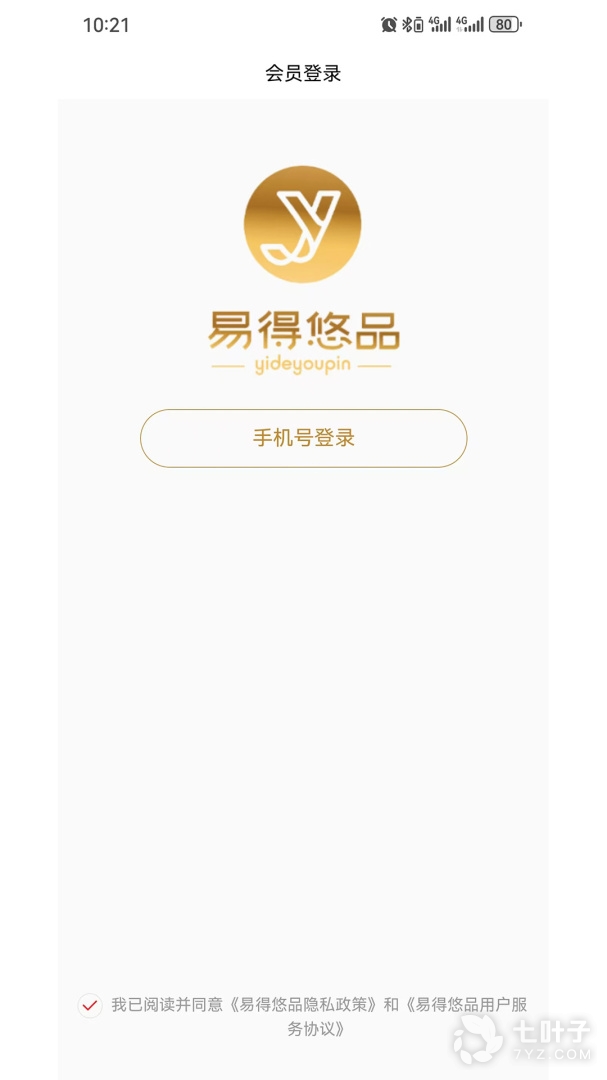
Task: Tap the 手机号登录 button
Action: pyautogui.click(x=303, y=438)
